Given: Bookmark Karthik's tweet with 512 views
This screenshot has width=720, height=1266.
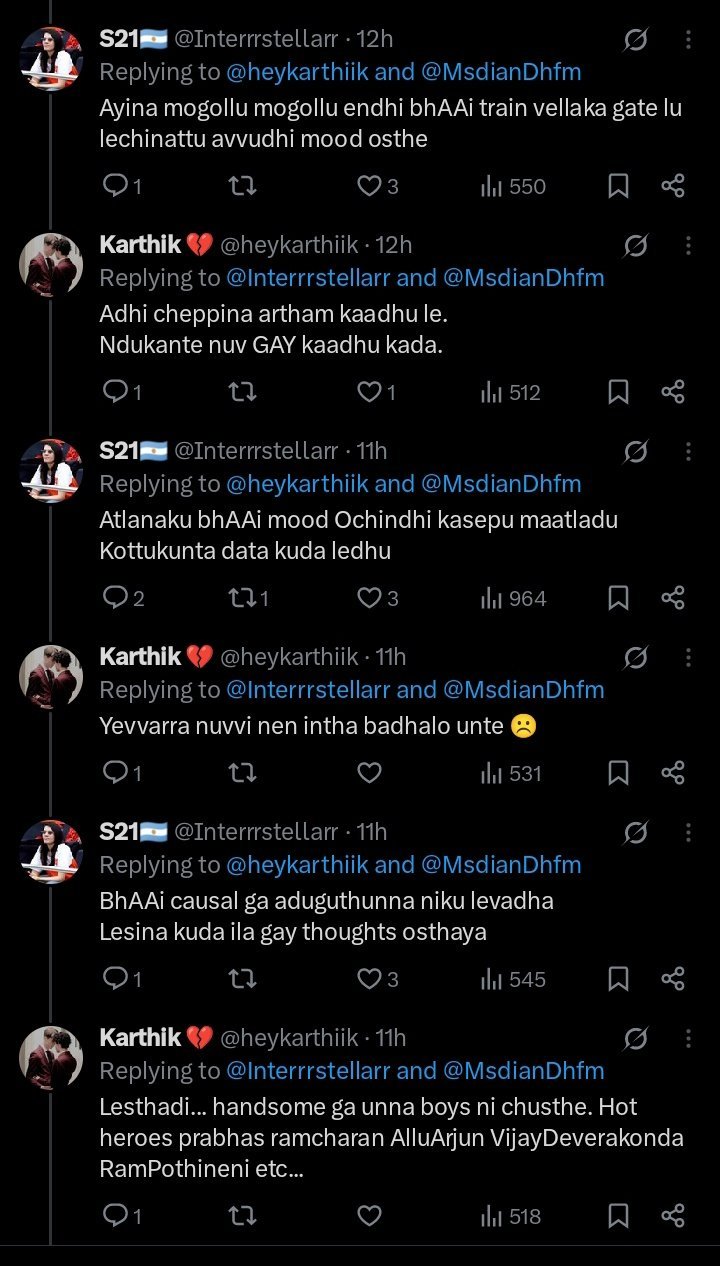Looking at the screenshot, I should [618, 392].
